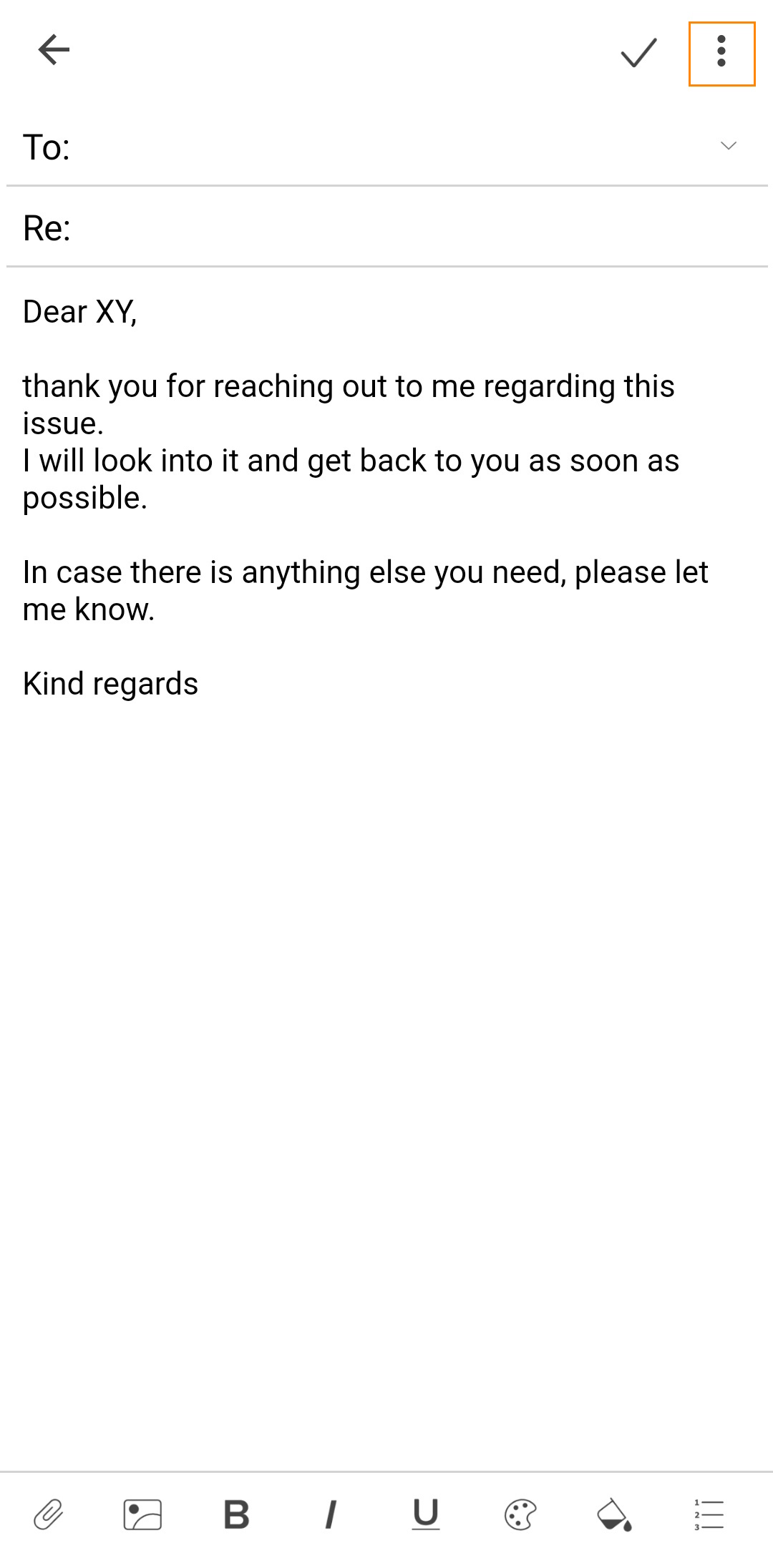The width and height of the screenshot is (773, 1568).
Task: Open the background fill color tool
Action: pos(614,1514)
